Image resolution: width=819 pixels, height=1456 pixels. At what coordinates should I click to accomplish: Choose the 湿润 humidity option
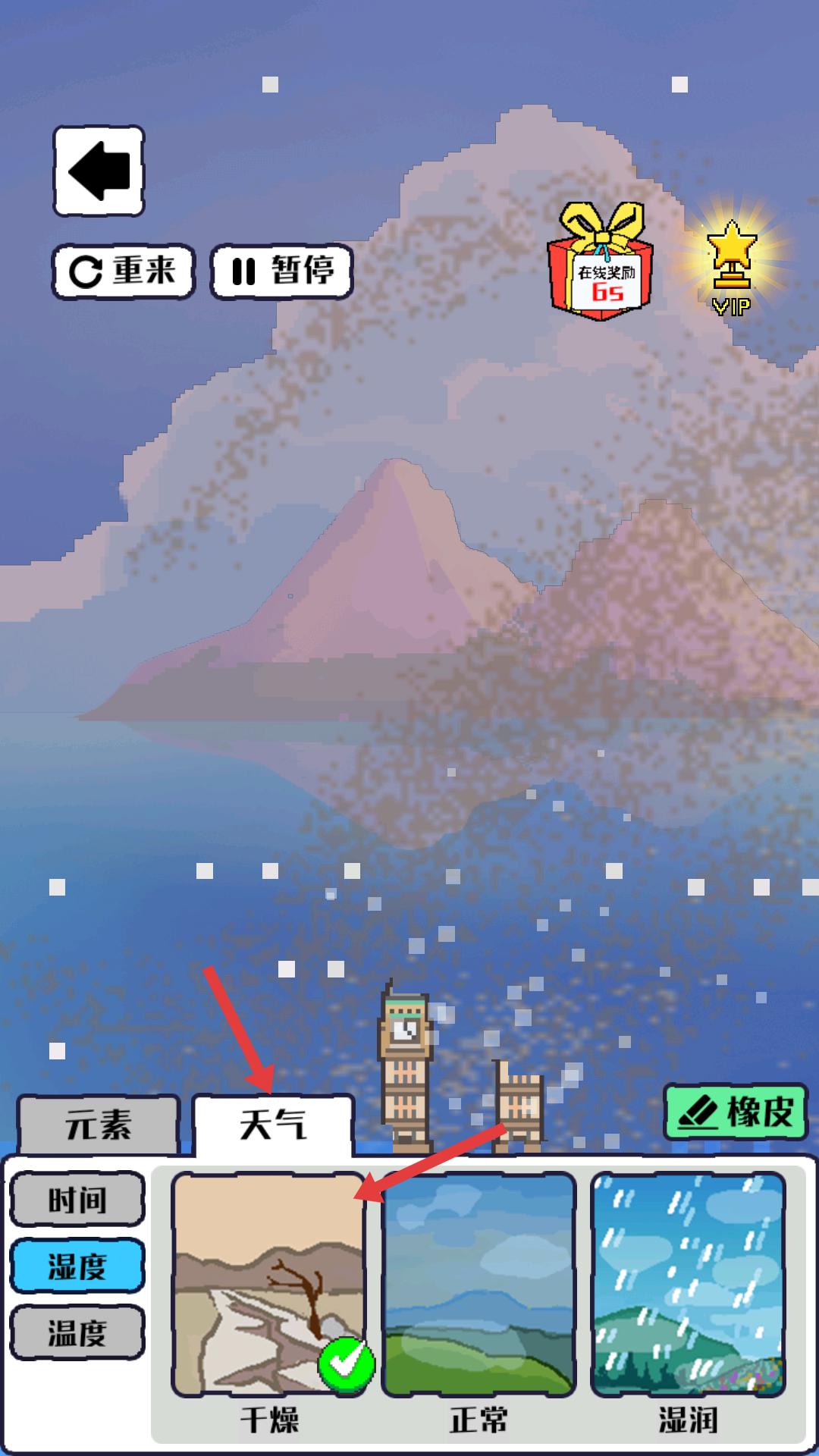point(688,1285)
